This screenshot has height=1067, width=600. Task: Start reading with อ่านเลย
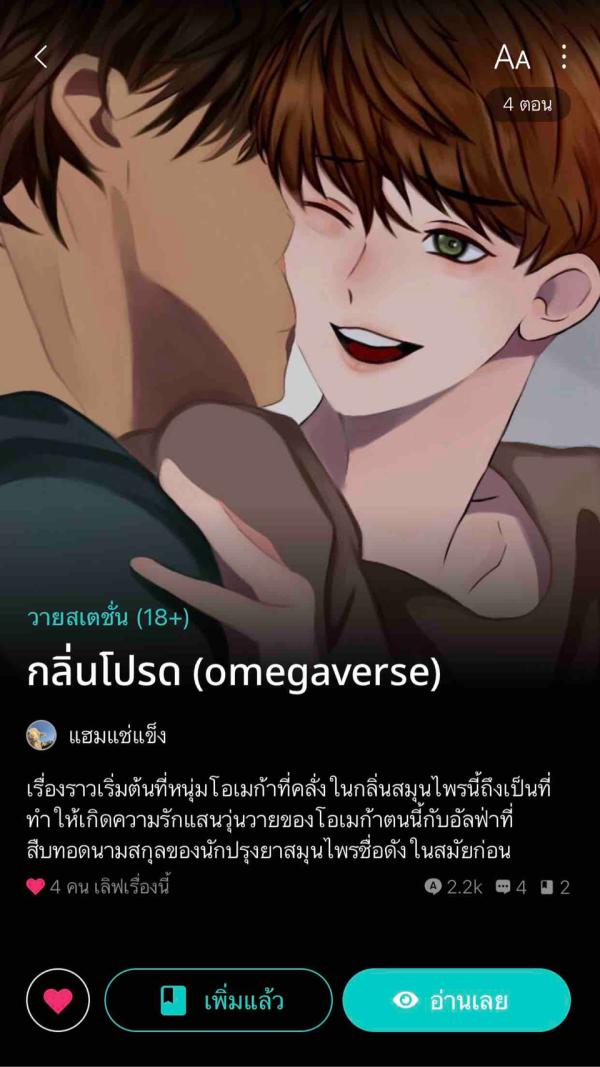point(456,1000)
